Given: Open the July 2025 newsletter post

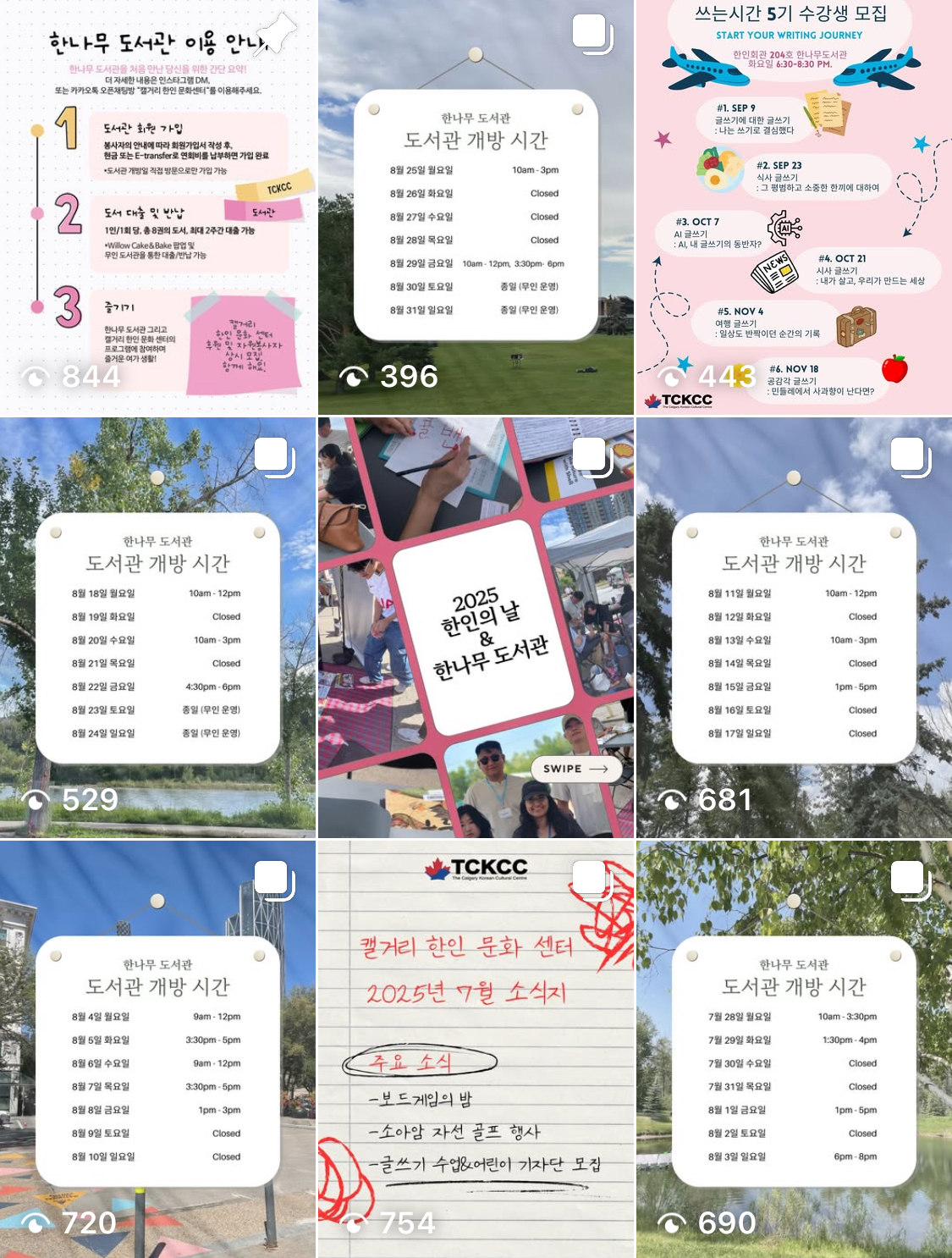Looking at the screenshot, I should coord(476,1050).
